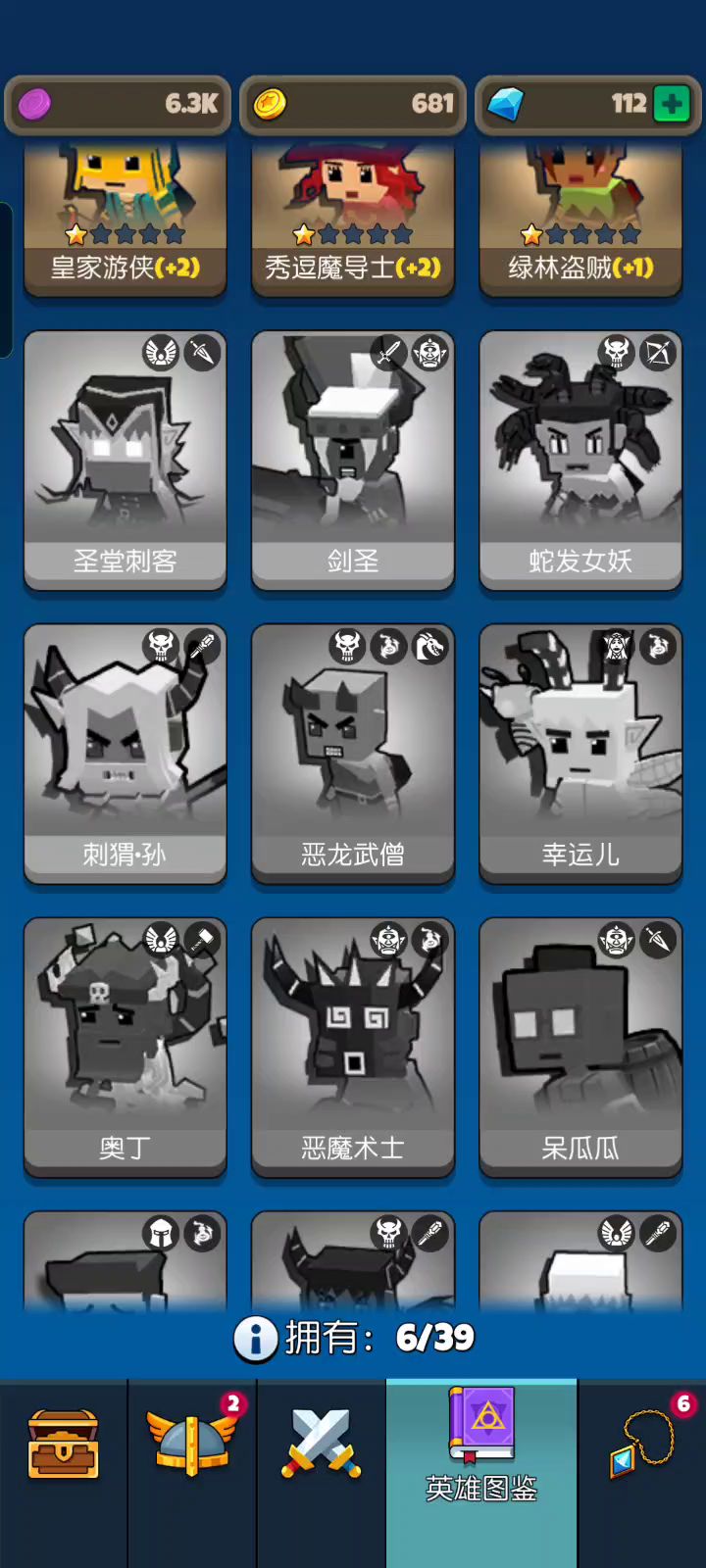The width and height of the screenshot is (706, 1568).
Task: Switch to the crossed swords battle tab
Action: point(321,1445)
